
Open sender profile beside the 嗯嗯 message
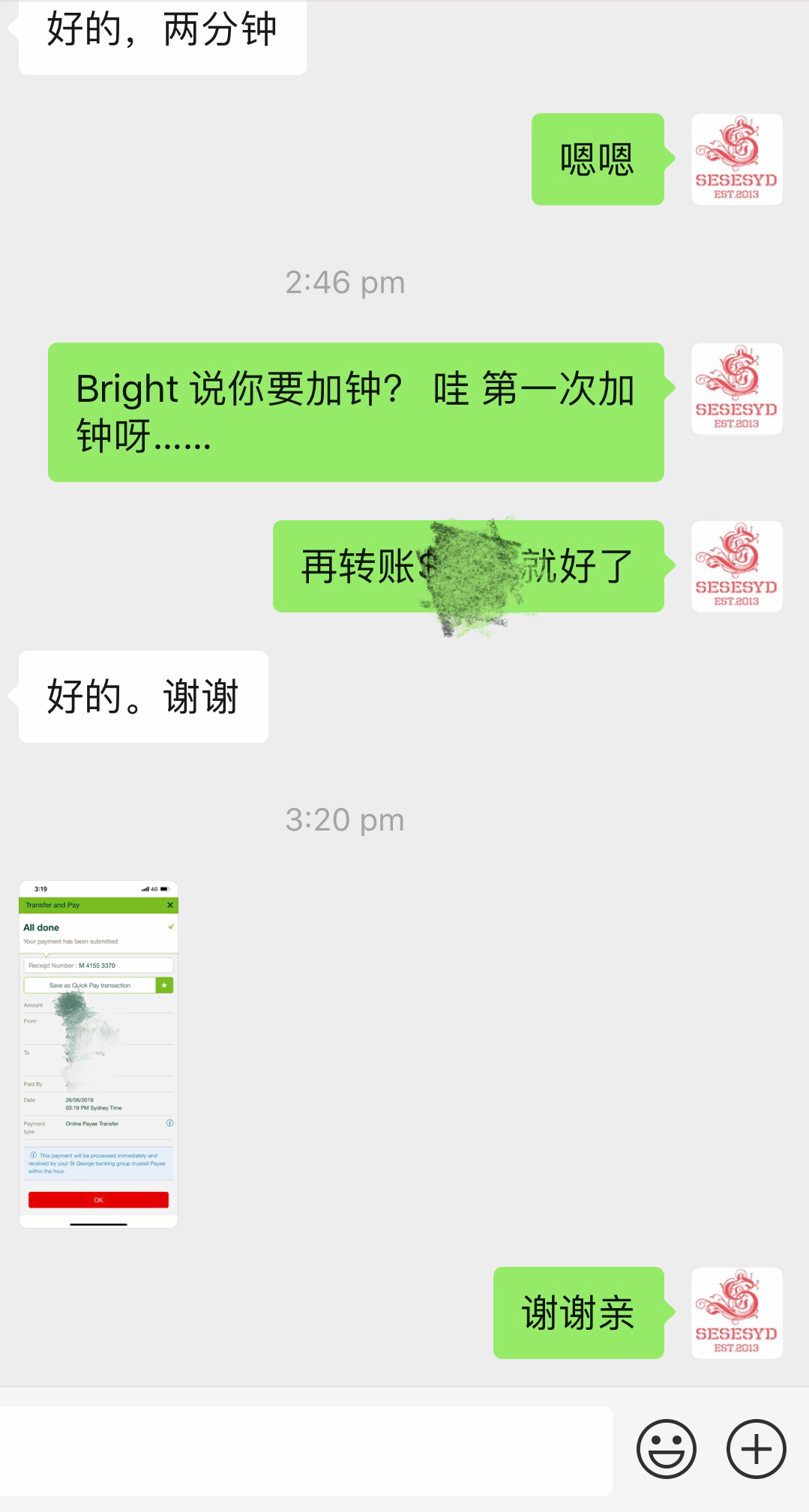[x=736, y=160]
